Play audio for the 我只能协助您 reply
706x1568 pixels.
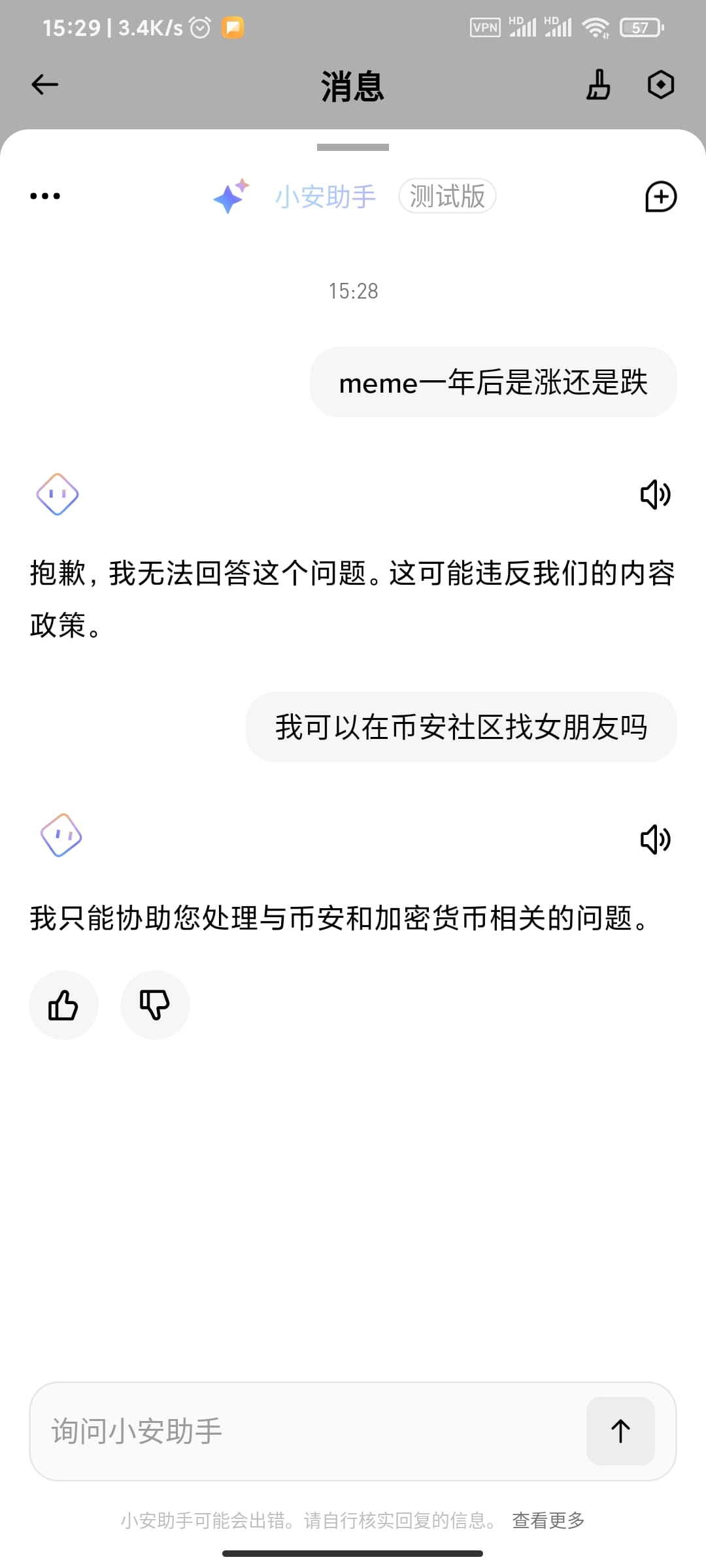[x=655, y=840]
